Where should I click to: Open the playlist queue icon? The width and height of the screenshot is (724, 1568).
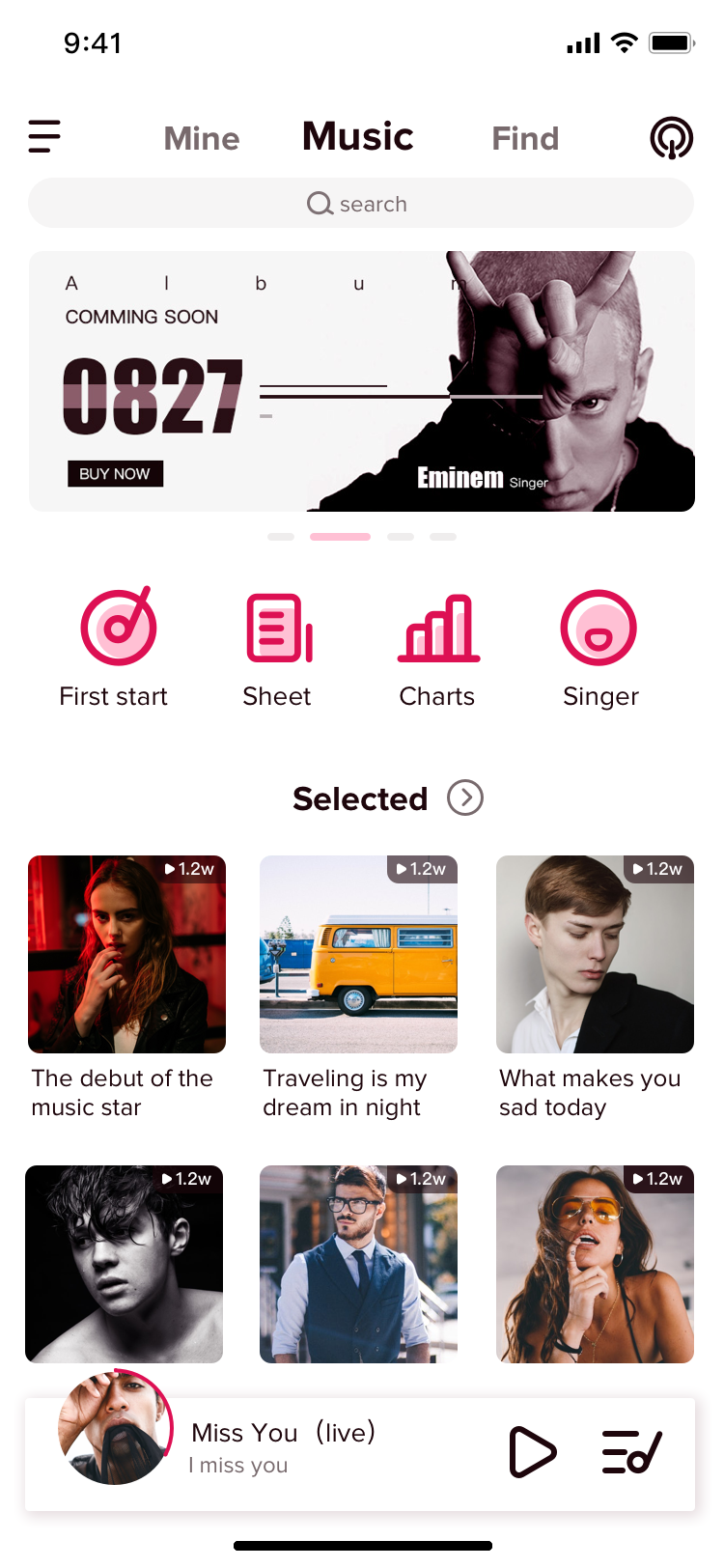pyautogui.click(x=631, y=1452)
